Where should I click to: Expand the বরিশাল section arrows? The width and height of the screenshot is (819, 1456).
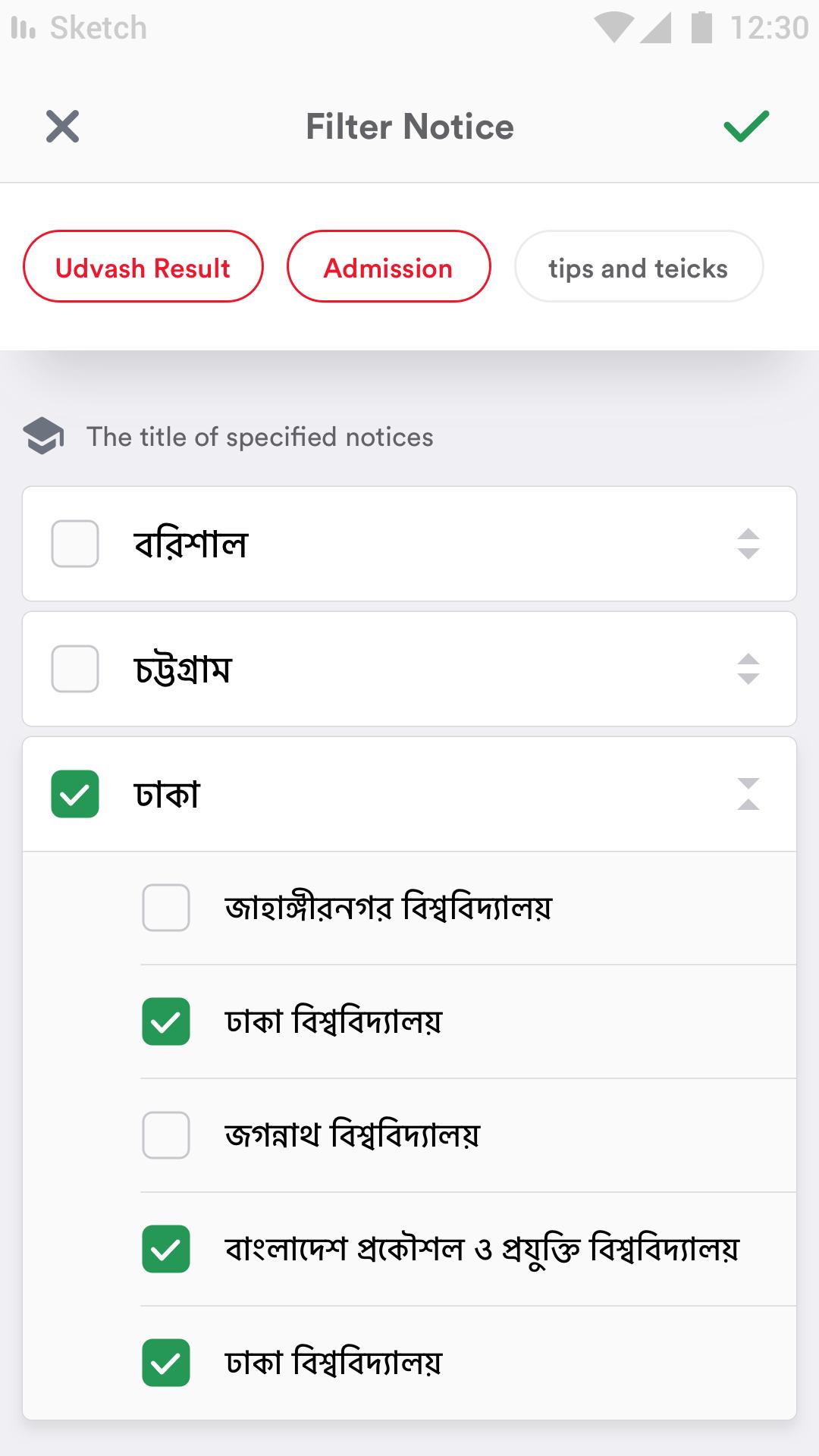[748, 544]
